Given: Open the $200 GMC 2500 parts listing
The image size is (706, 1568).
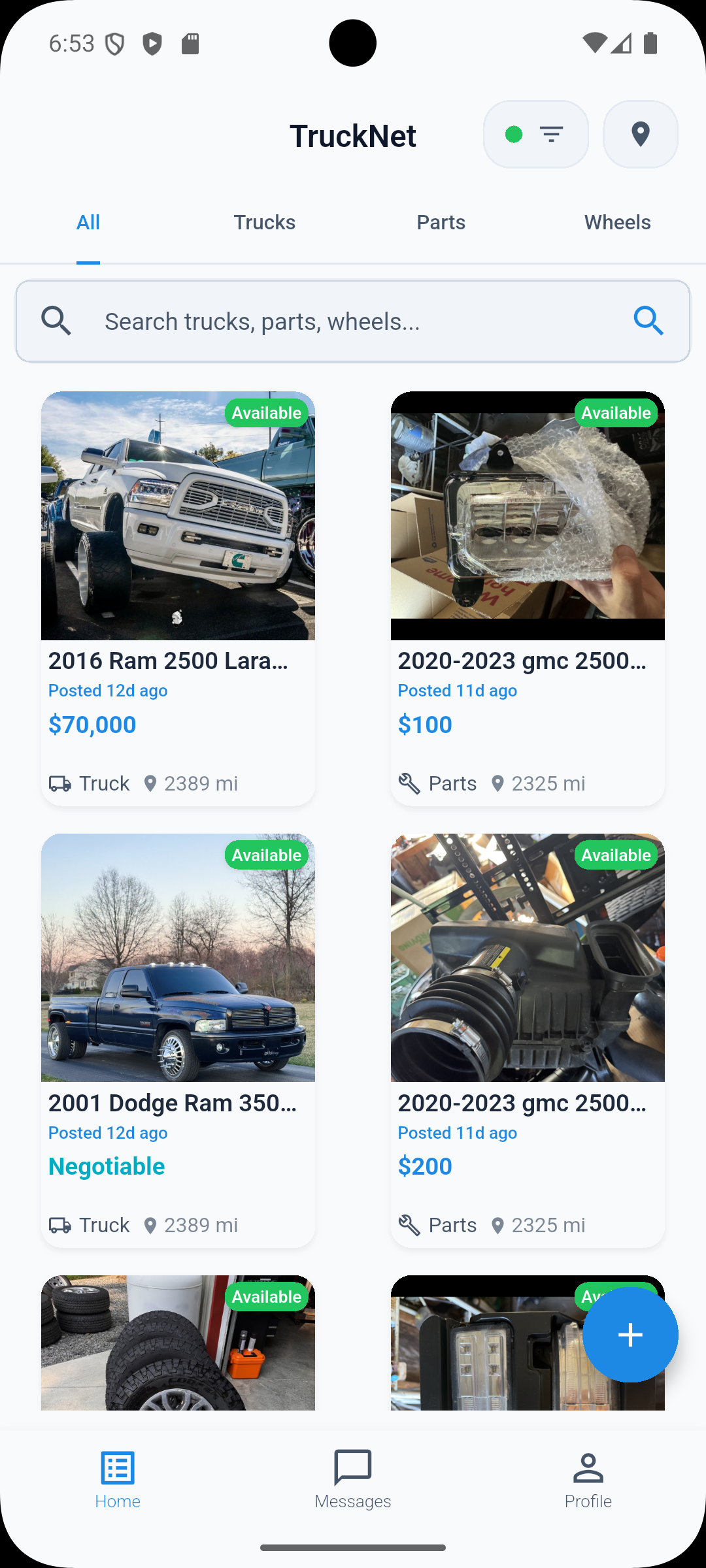Looking at the screenshot, I should click(x=528, y=1040).
